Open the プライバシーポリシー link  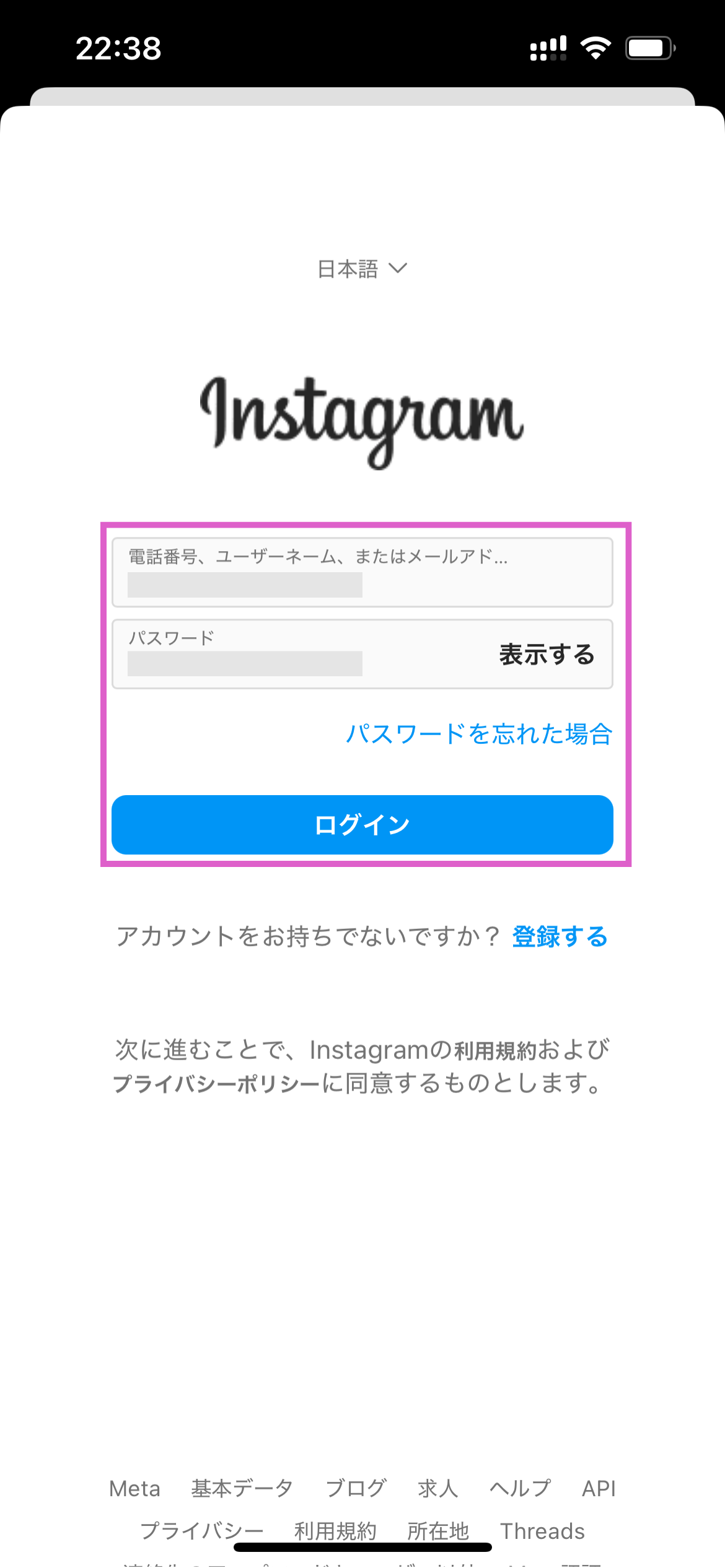pyautogui.click(x=216, y=1084)
